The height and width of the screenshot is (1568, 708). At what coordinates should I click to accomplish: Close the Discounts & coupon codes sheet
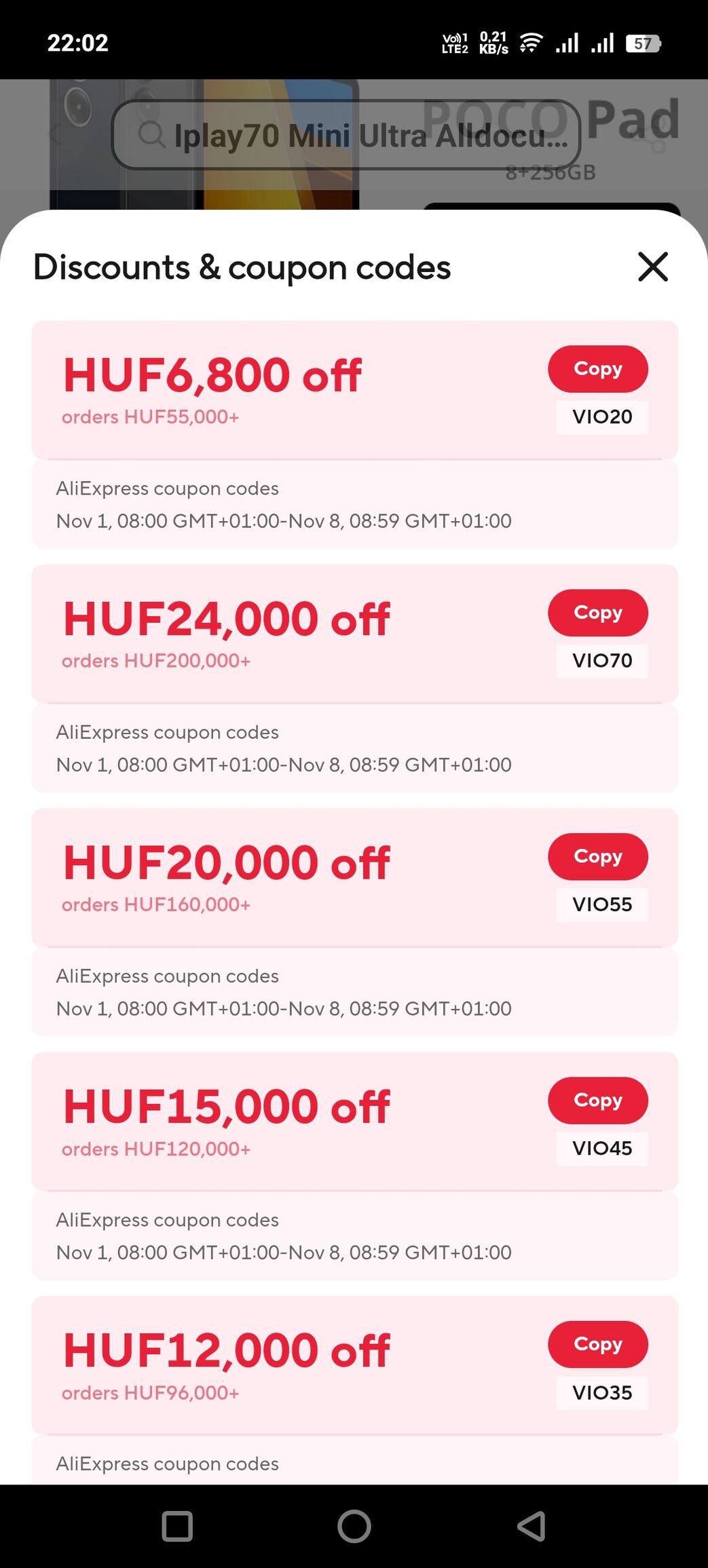(x=652, y=267)
